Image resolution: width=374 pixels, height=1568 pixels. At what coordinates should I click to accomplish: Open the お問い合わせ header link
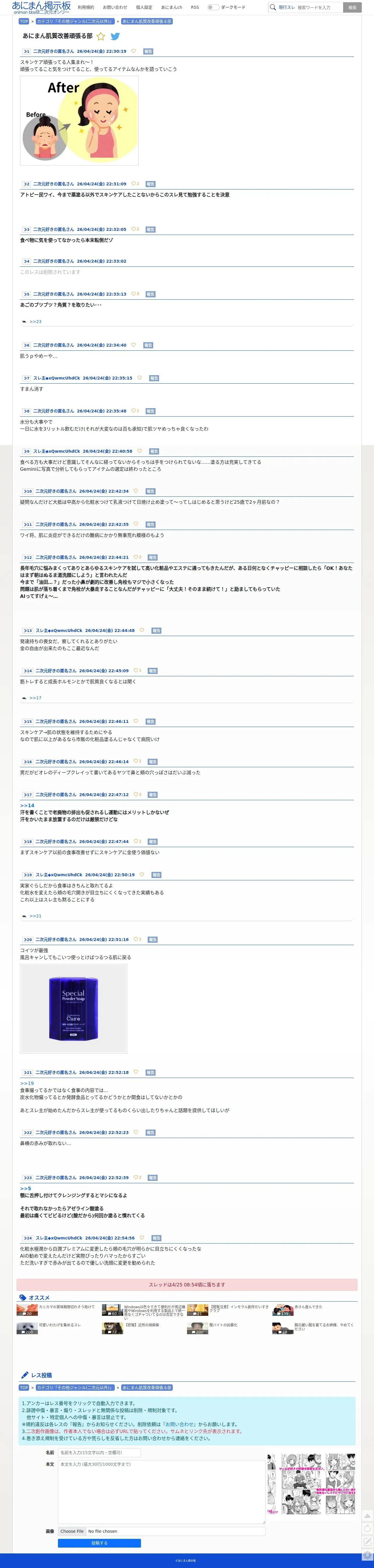coord(115,7)
